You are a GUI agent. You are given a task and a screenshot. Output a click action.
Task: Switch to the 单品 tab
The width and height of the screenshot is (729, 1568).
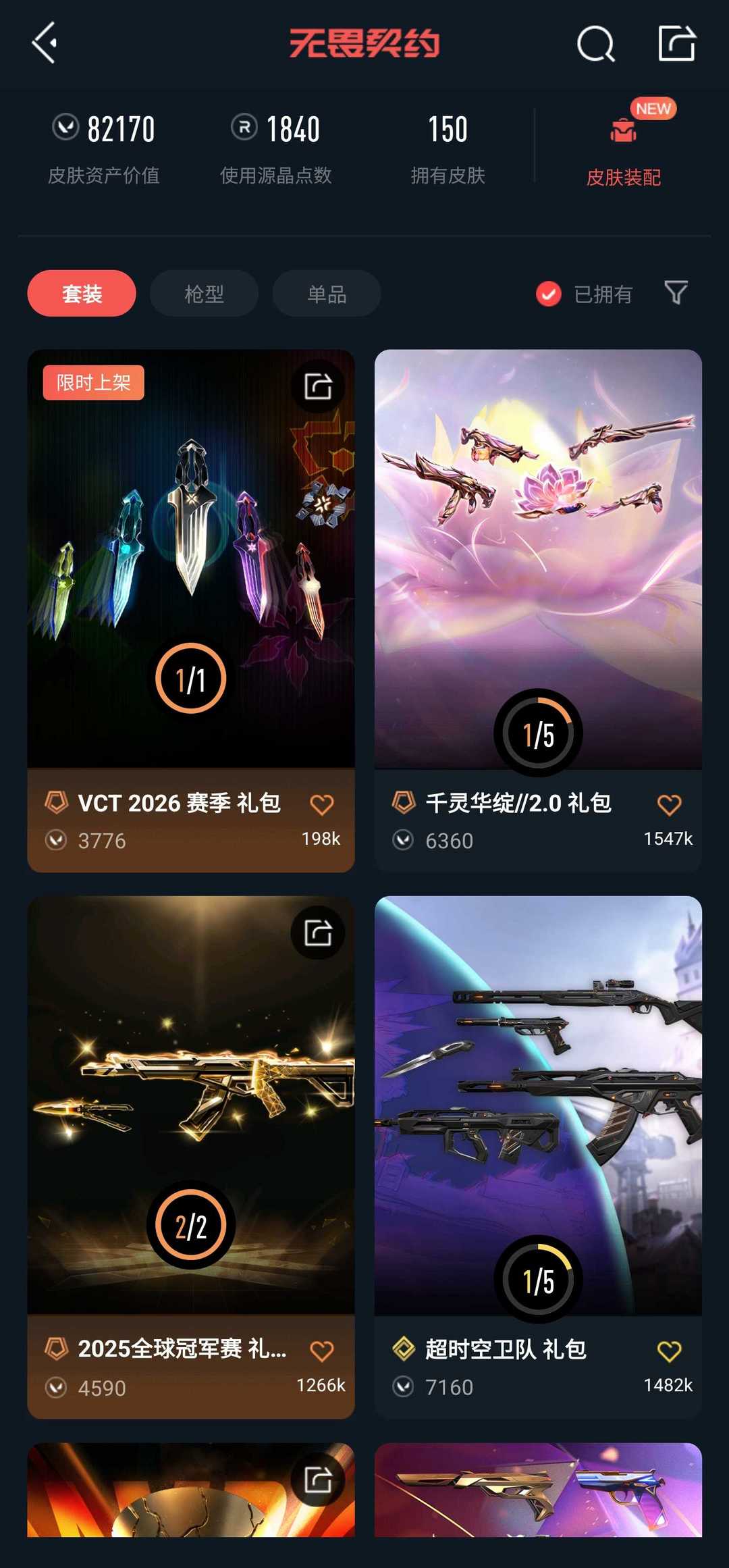point(327,294)
